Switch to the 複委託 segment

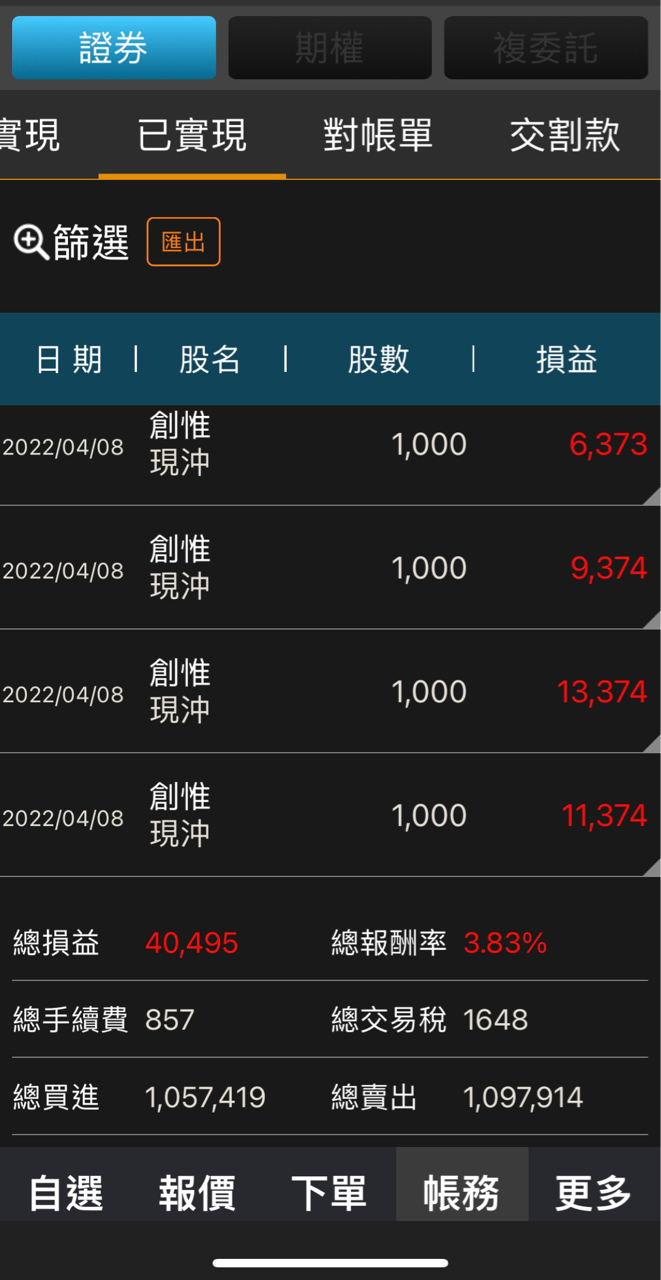pyautogui.click(x=546, y=47)
